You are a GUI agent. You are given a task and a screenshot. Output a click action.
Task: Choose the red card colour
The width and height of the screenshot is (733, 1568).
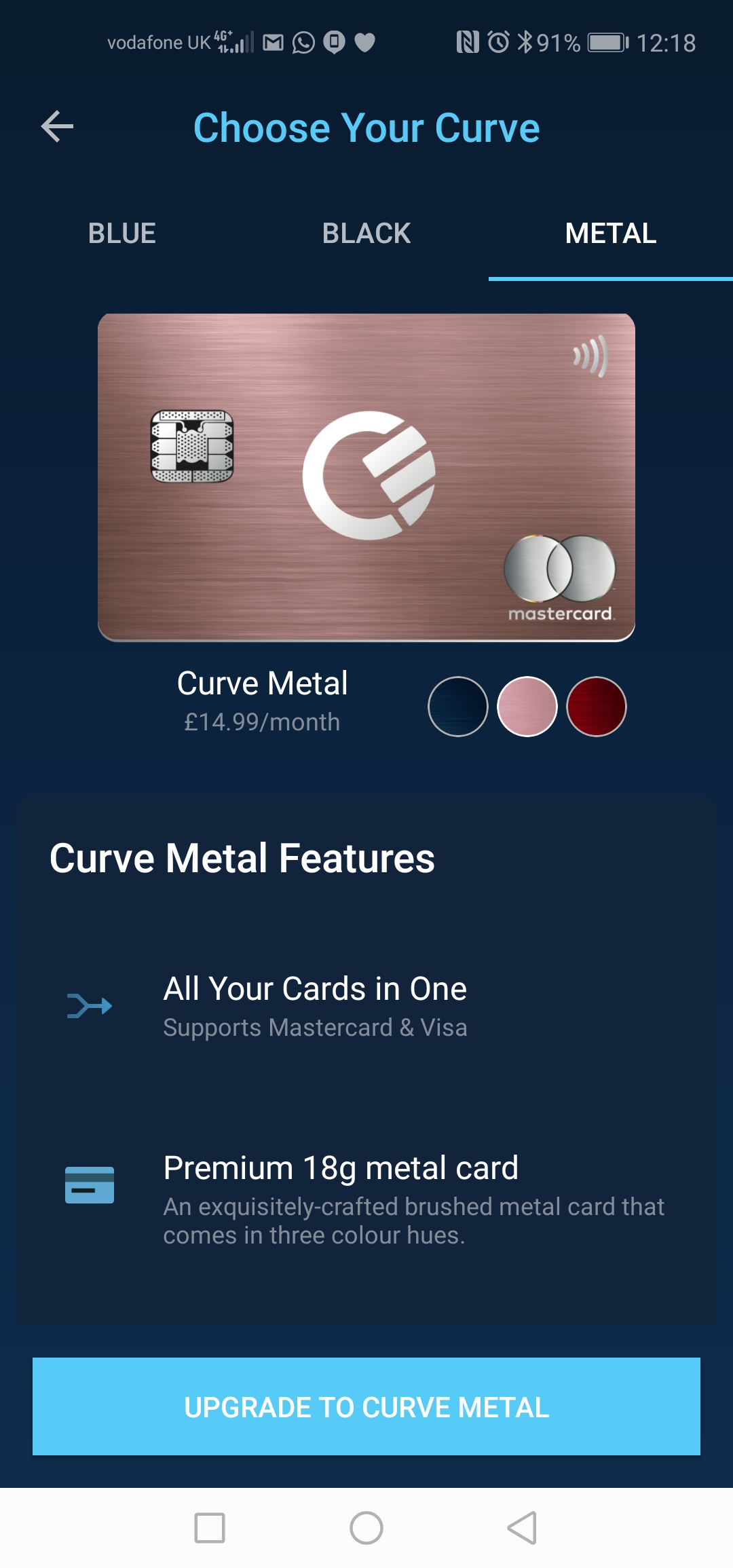click(x=597, y=707)
